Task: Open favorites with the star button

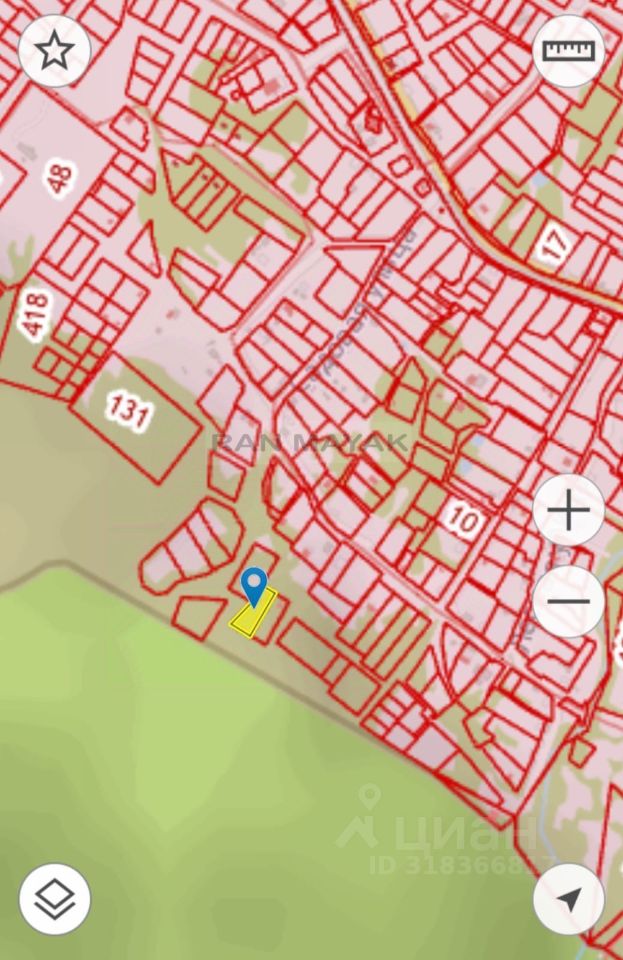Action: click(54, 51)
